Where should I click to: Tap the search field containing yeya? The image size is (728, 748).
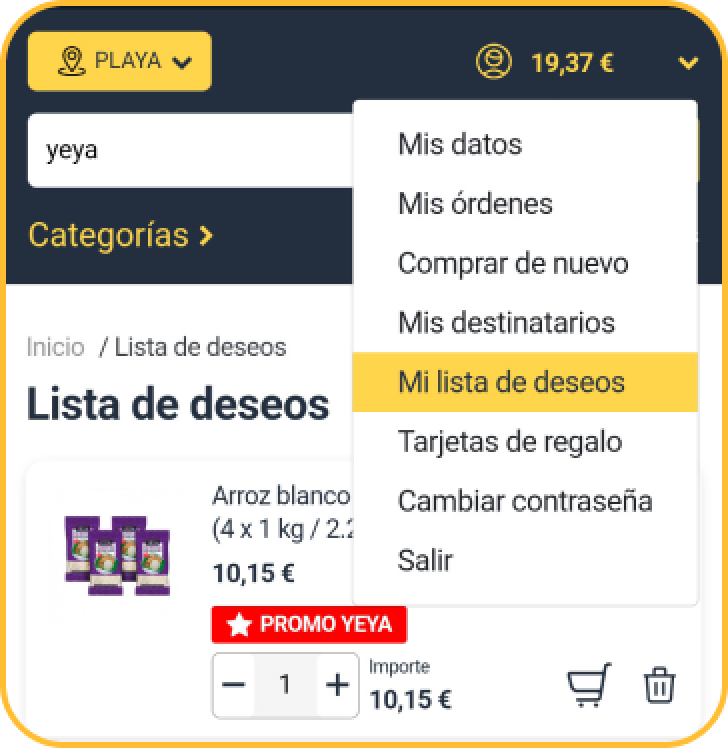tap(190, 151)
